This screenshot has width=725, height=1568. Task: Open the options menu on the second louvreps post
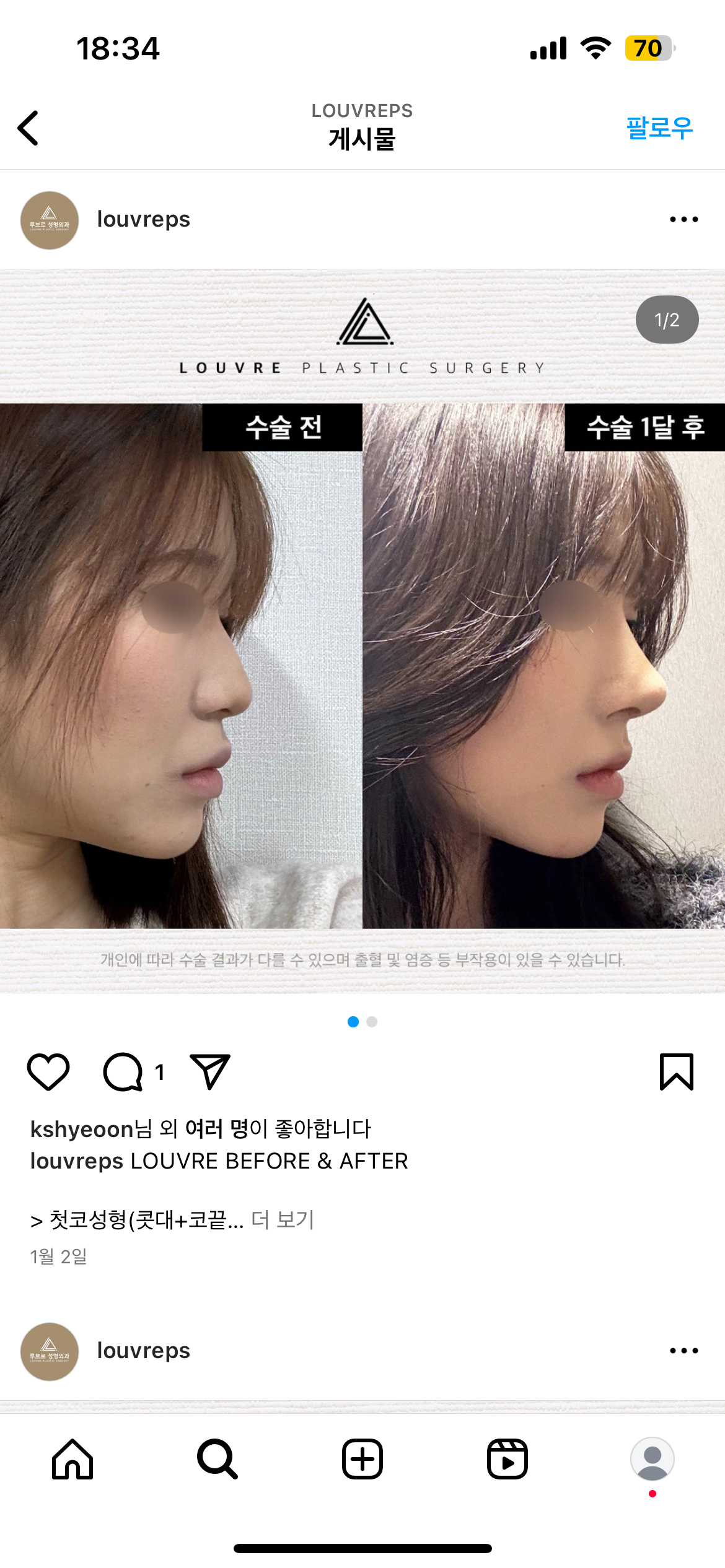pyautogui.click(x=684, y=1351)
